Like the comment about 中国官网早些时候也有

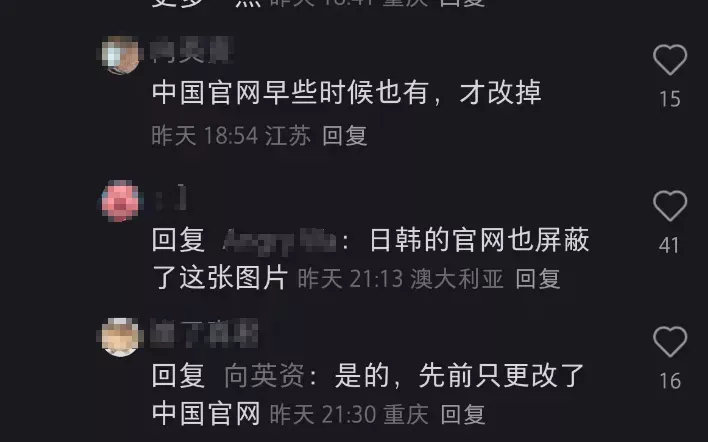669,61
